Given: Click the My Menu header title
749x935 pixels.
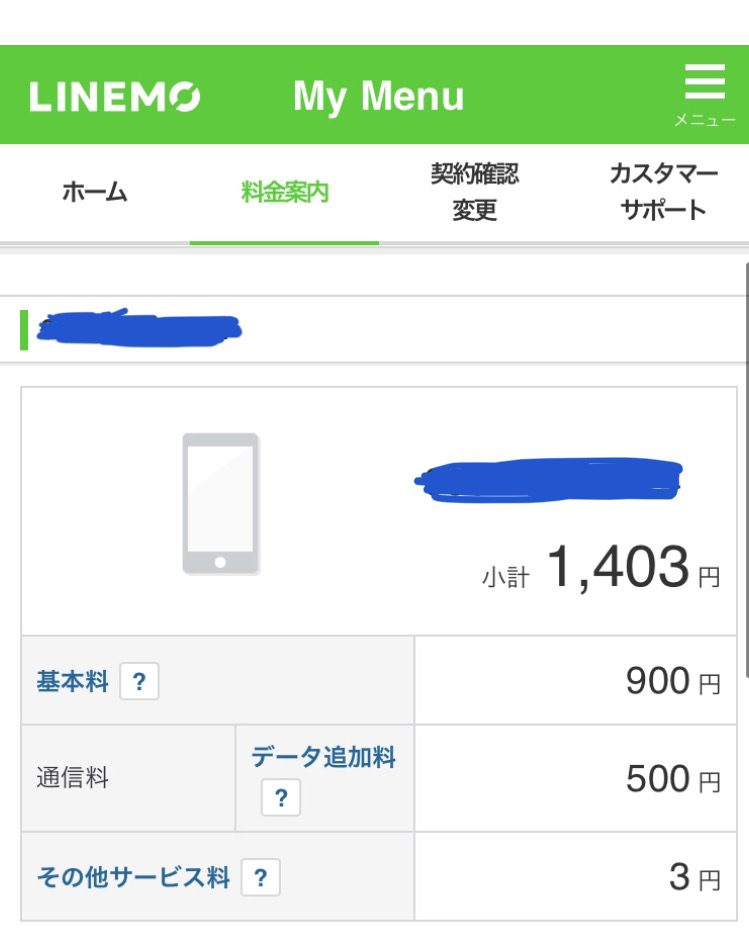Looking at the screenshot, I should tap(379, 94).
